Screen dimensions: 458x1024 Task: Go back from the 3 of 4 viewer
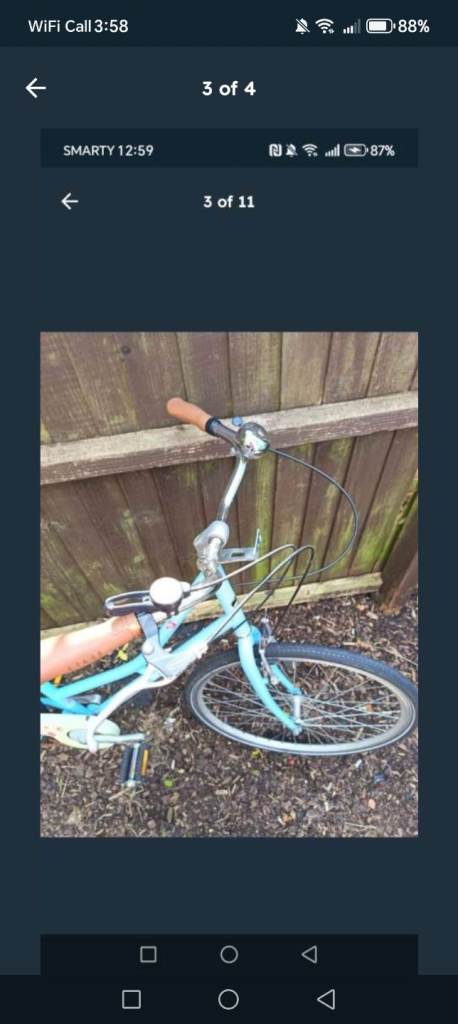pos(36,88)
